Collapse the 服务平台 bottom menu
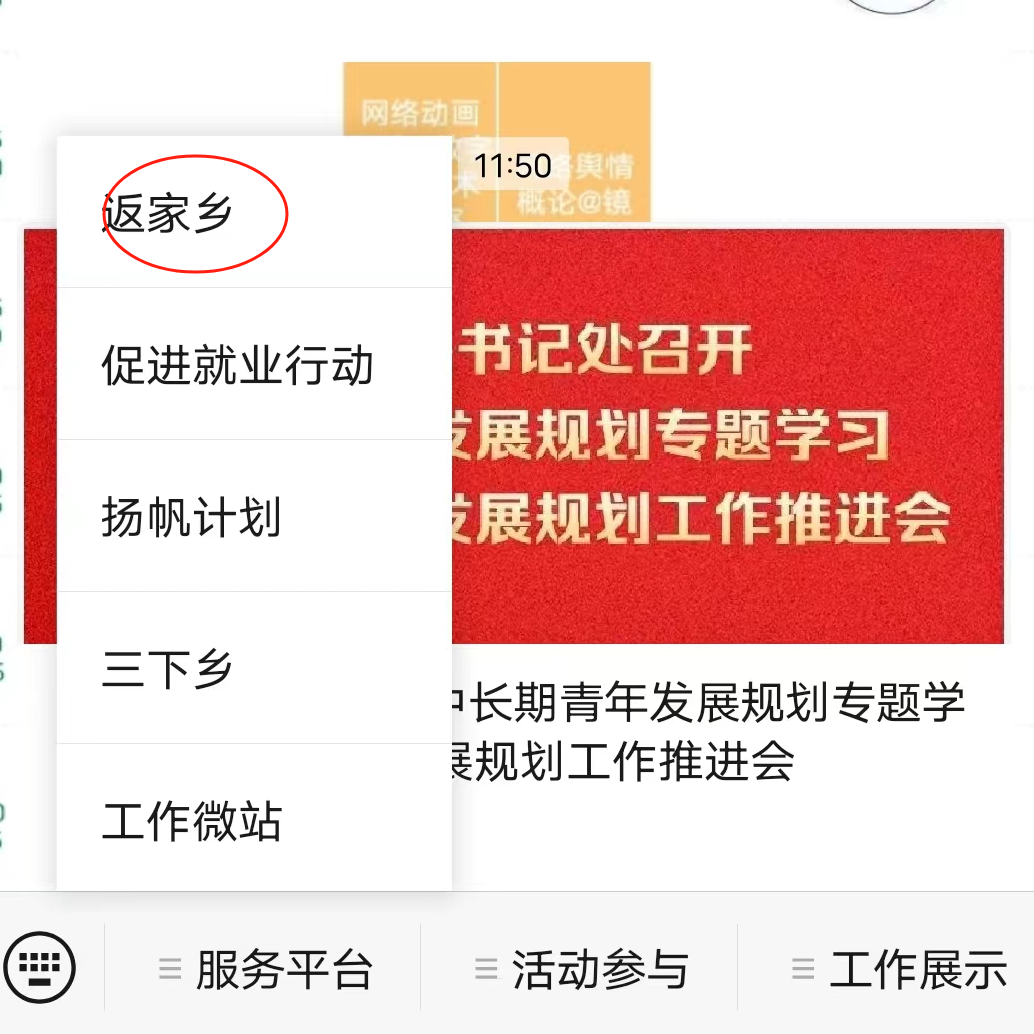Viewport: 1034px width, 1034px height. 265,969
